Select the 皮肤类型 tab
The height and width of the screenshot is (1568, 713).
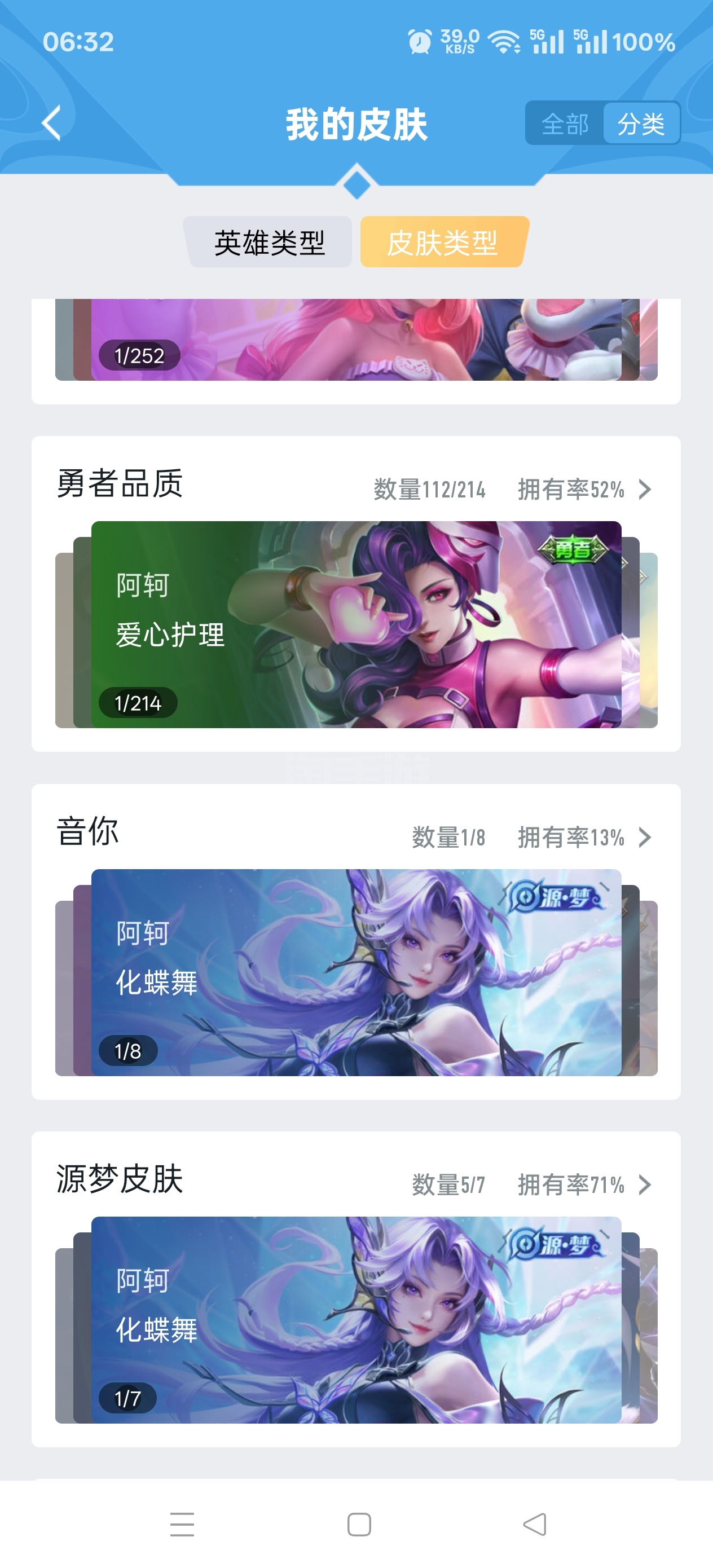(x=443, y=243)
